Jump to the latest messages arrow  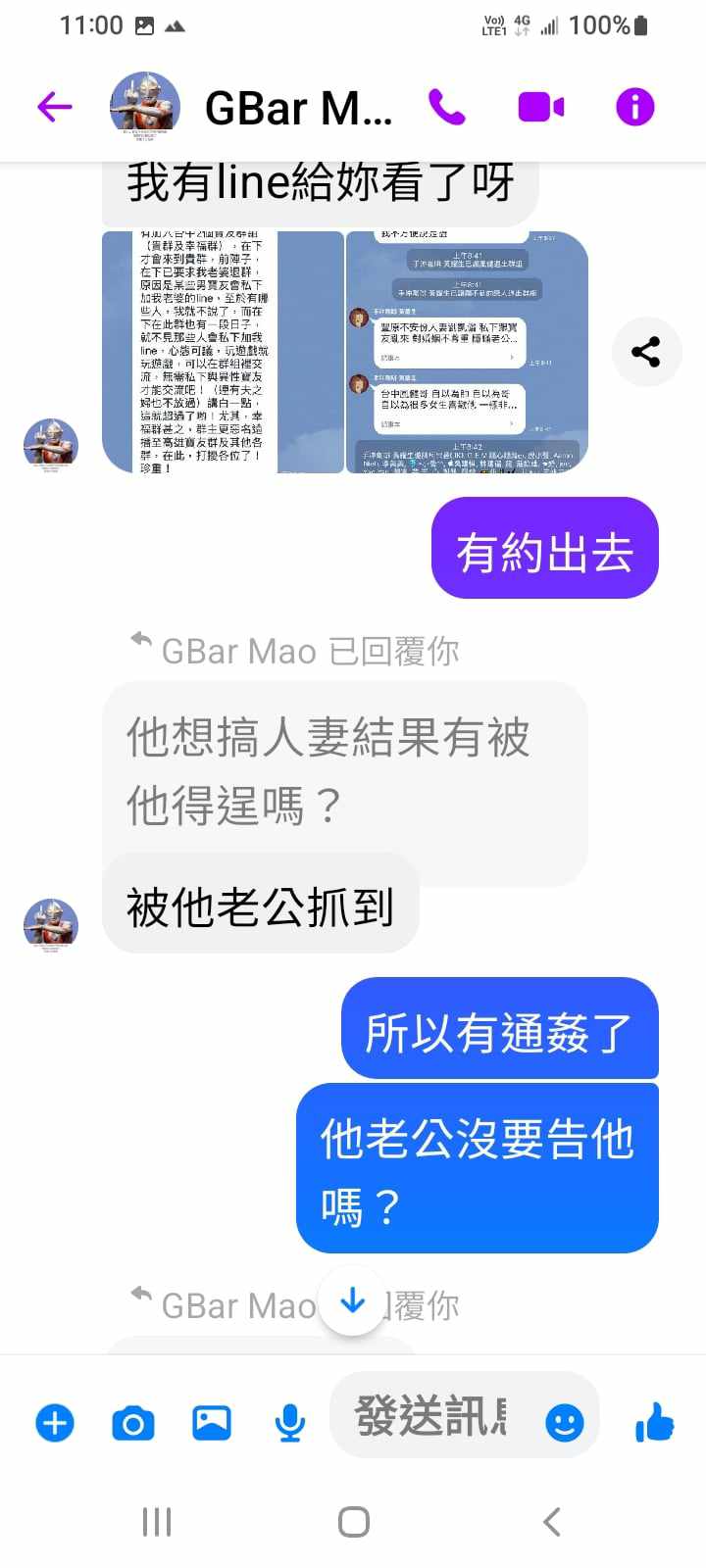352,1301
